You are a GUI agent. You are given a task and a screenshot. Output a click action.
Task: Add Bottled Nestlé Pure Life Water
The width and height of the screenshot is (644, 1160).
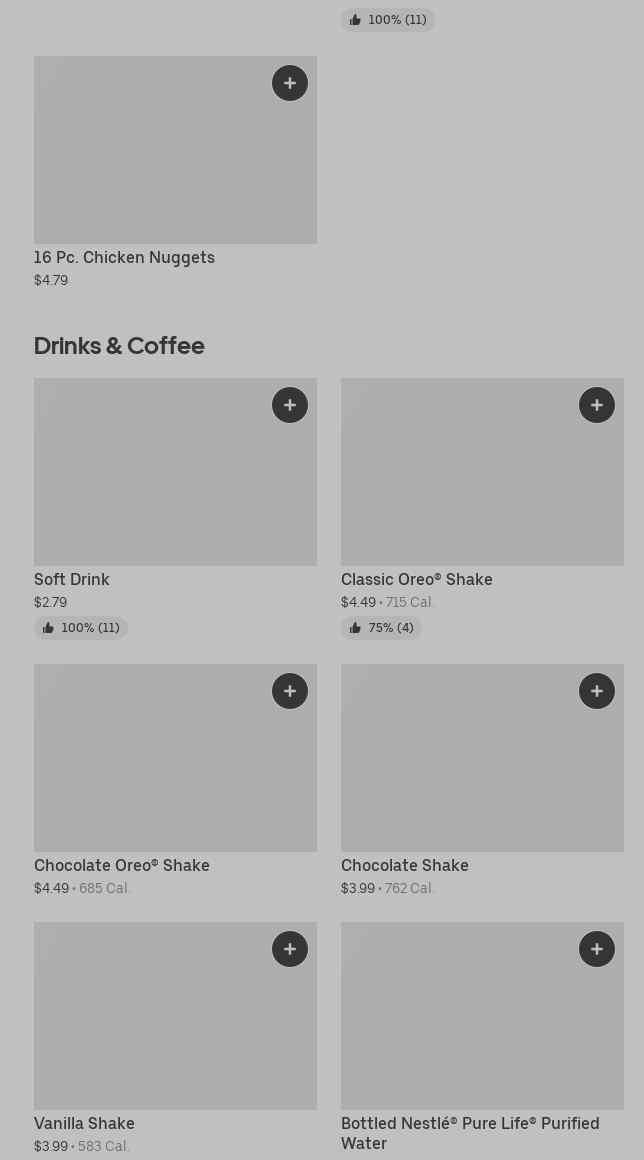[x=597, y=948]
